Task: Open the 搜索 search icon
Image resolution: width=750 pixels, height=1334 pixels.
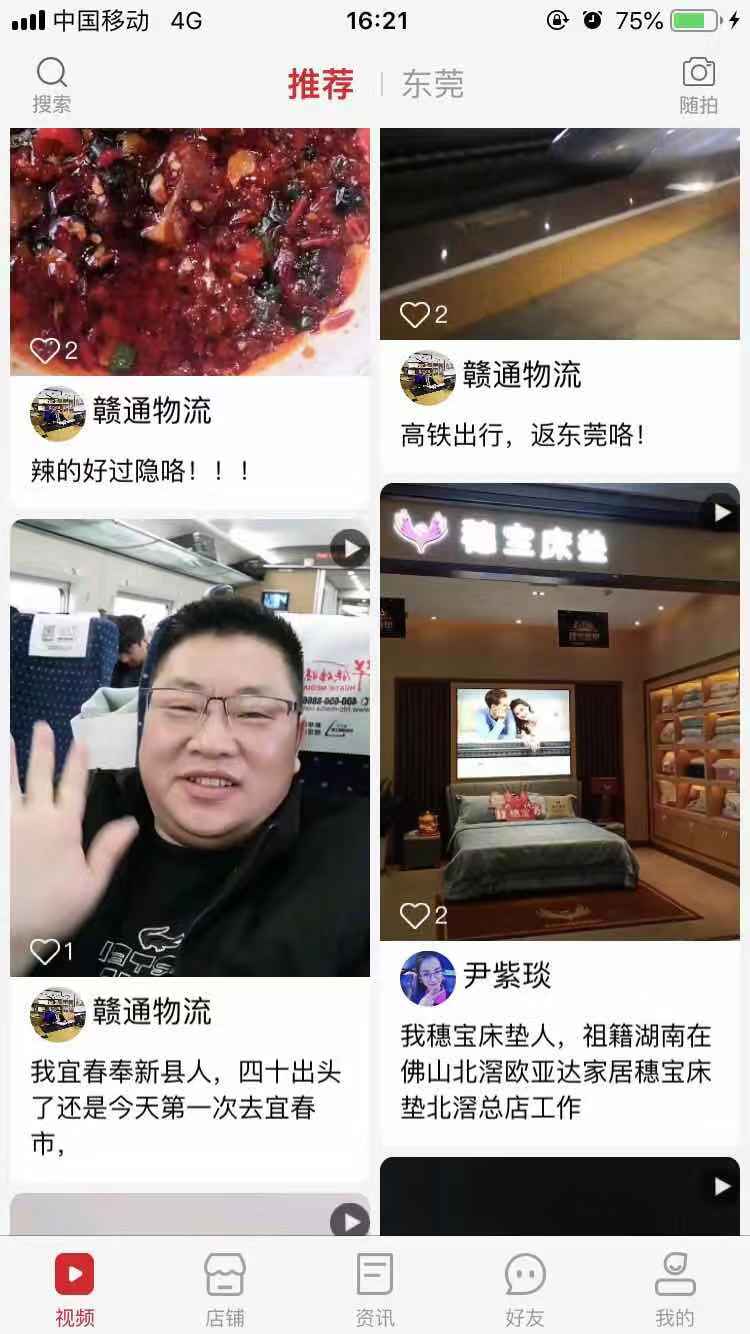Action: (51, 84)
